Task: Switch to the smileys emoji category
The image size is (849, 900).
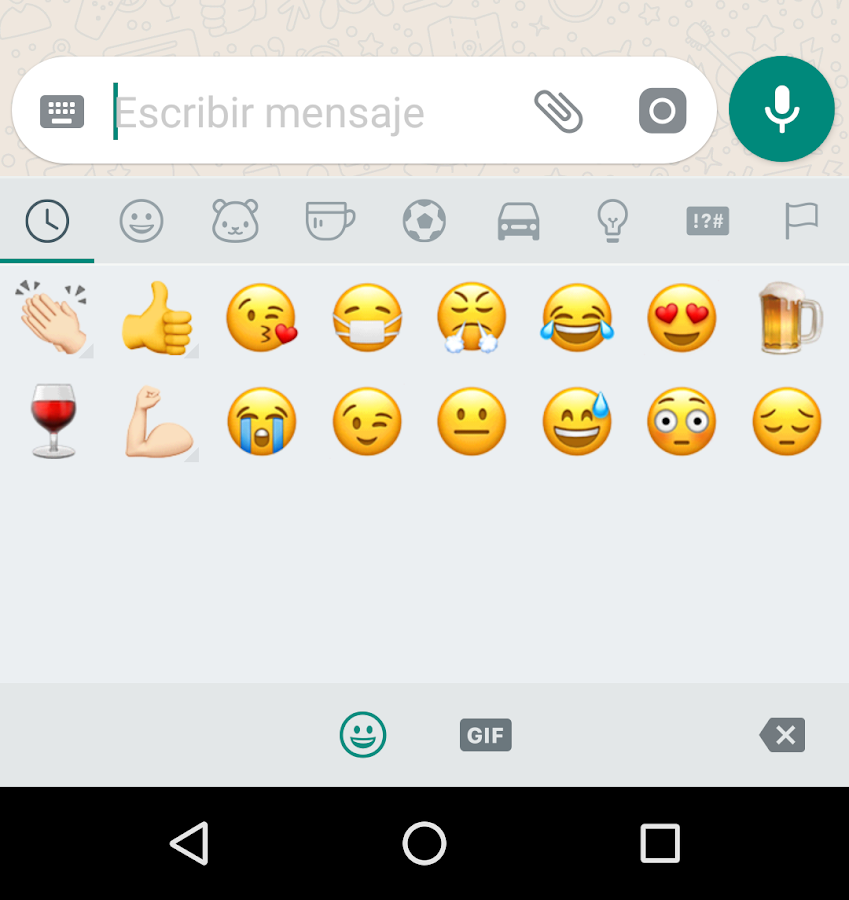Action: coord(141,220)
